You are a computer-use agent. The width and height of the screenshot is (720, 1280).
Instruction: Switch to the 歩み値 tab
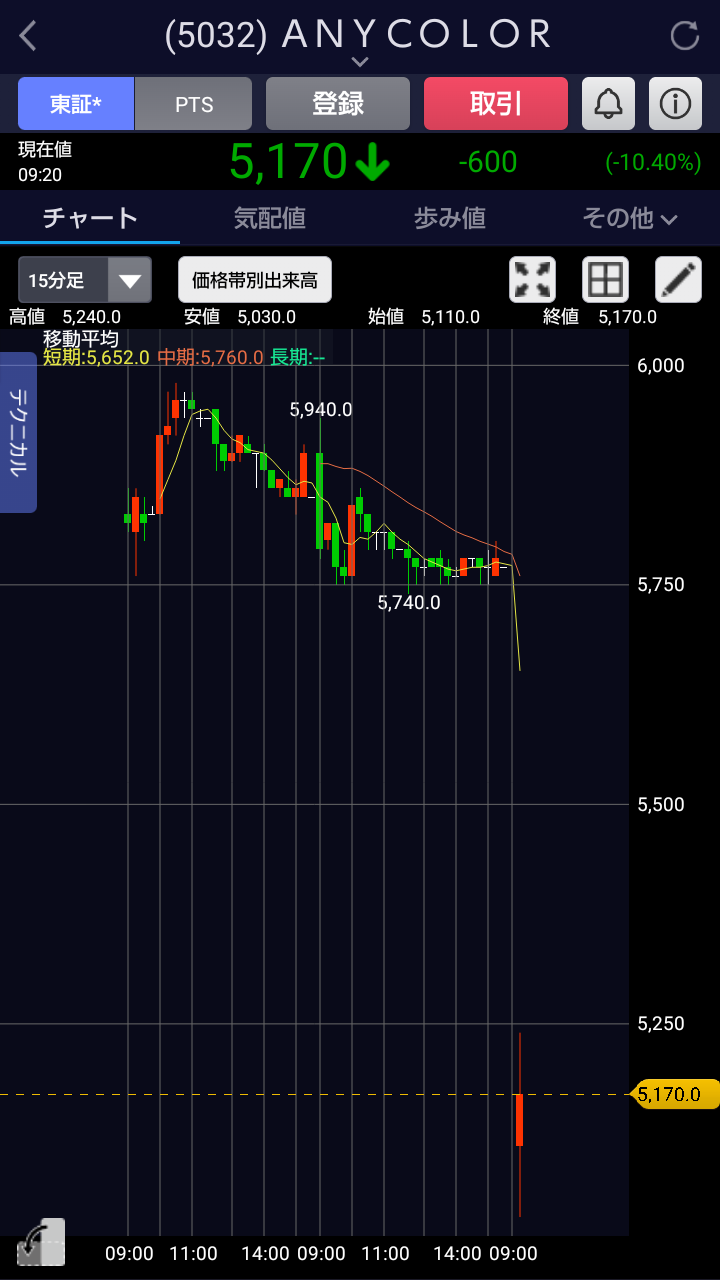(450, 218)
